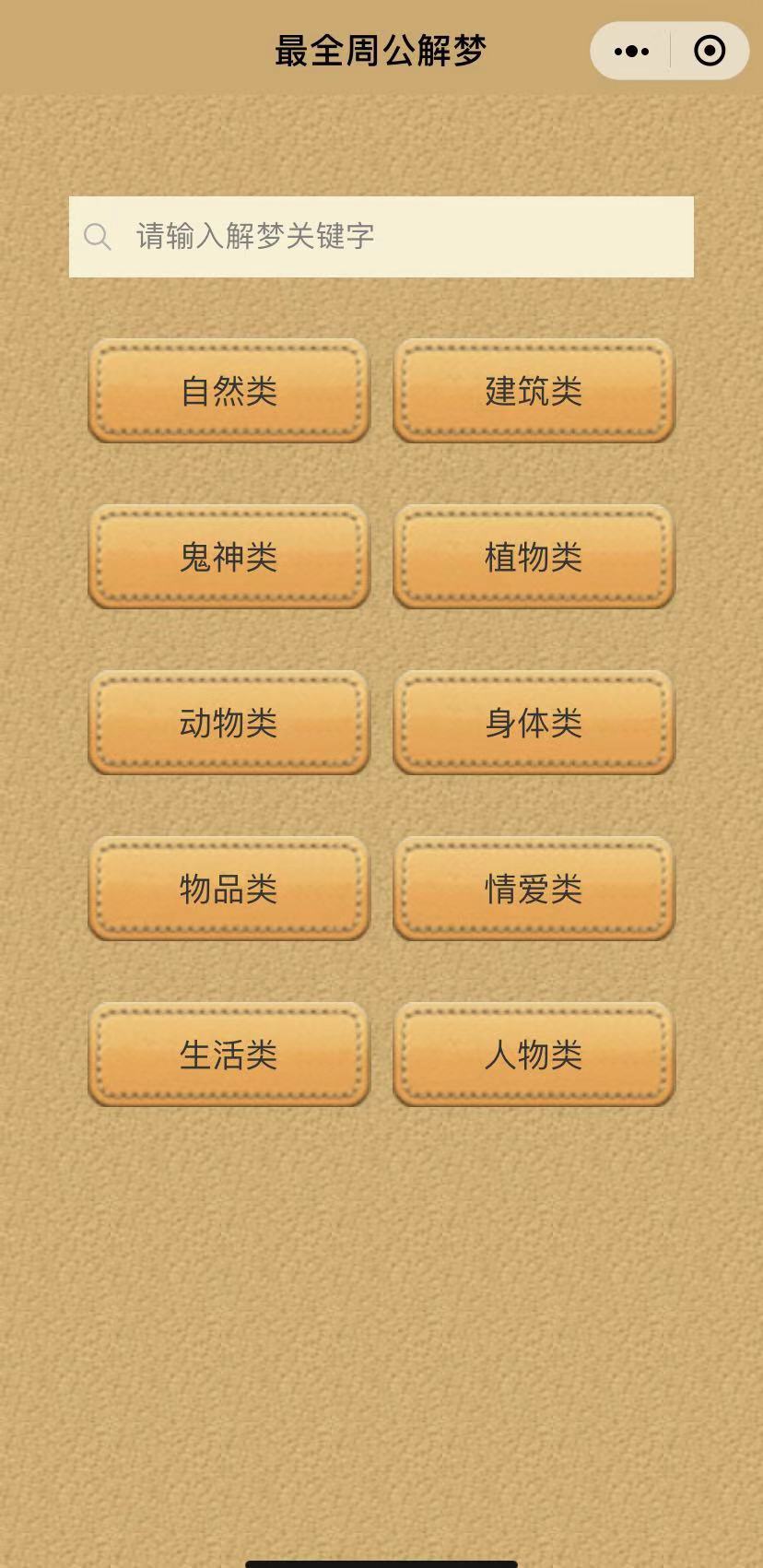Select the 建筑类 dream category
The width and height of the screenshot is (763, 1568).
(533, 393)
